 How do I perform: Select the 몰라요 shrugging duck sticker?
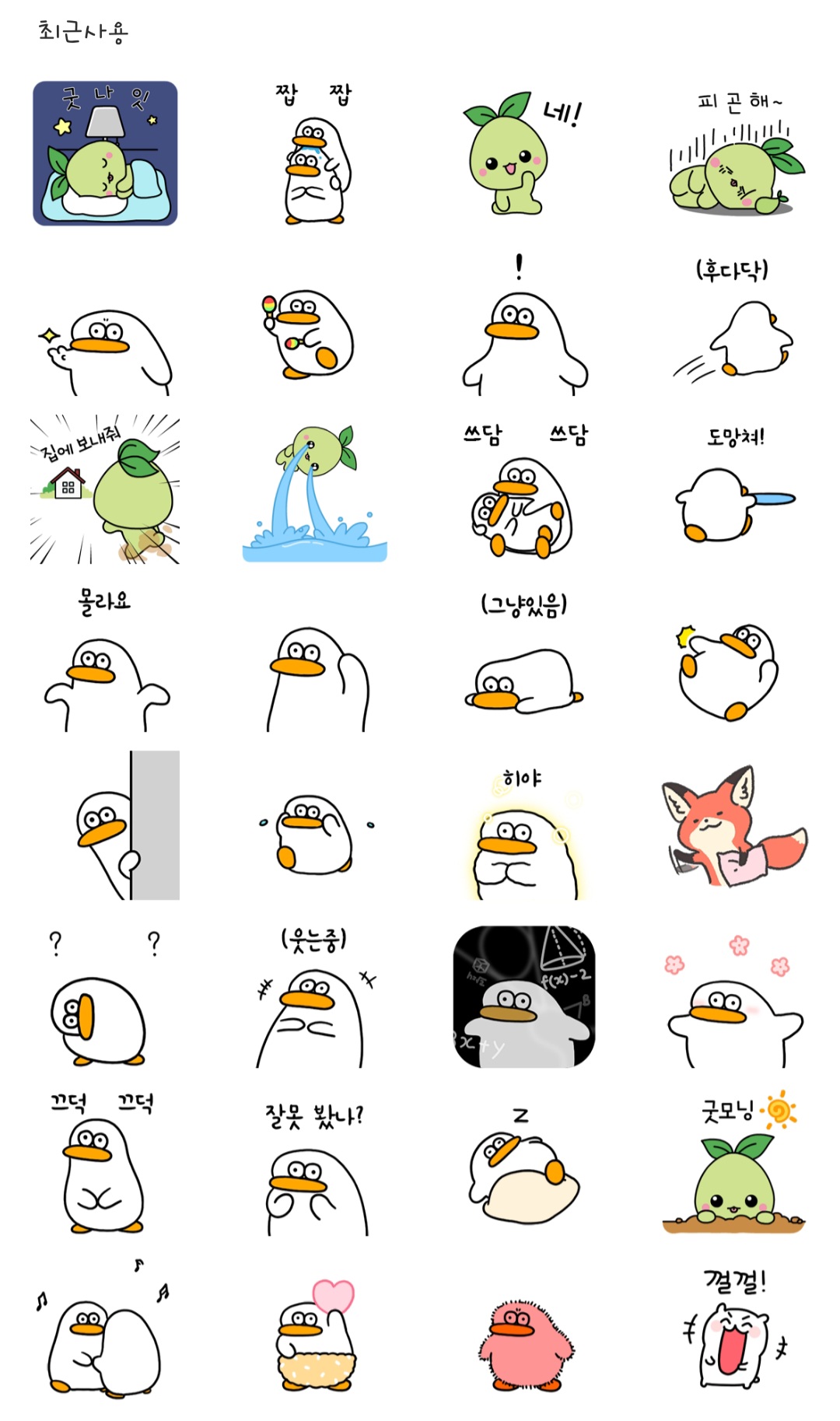pos(105,658)
